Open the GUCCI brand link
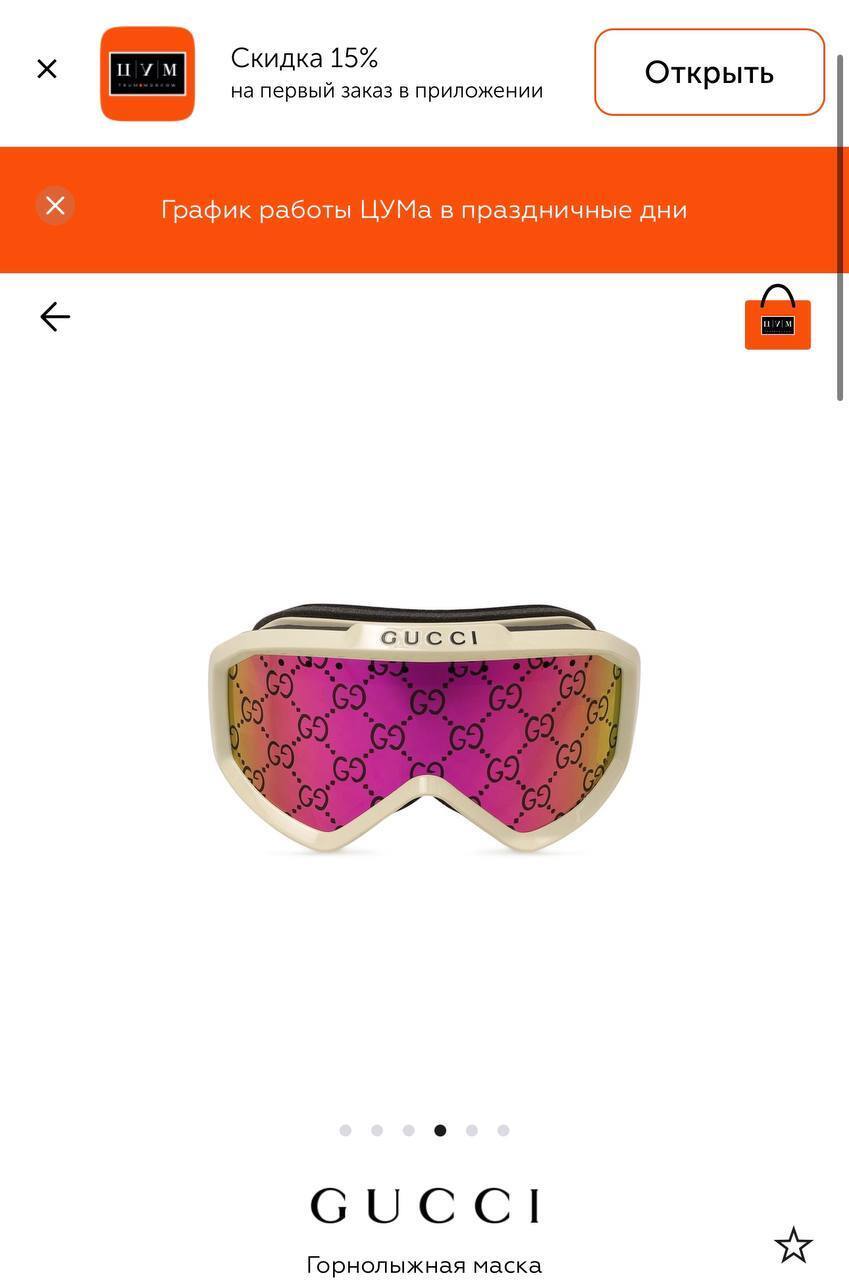849x1280 pixels. click(x=425, y=1206)
